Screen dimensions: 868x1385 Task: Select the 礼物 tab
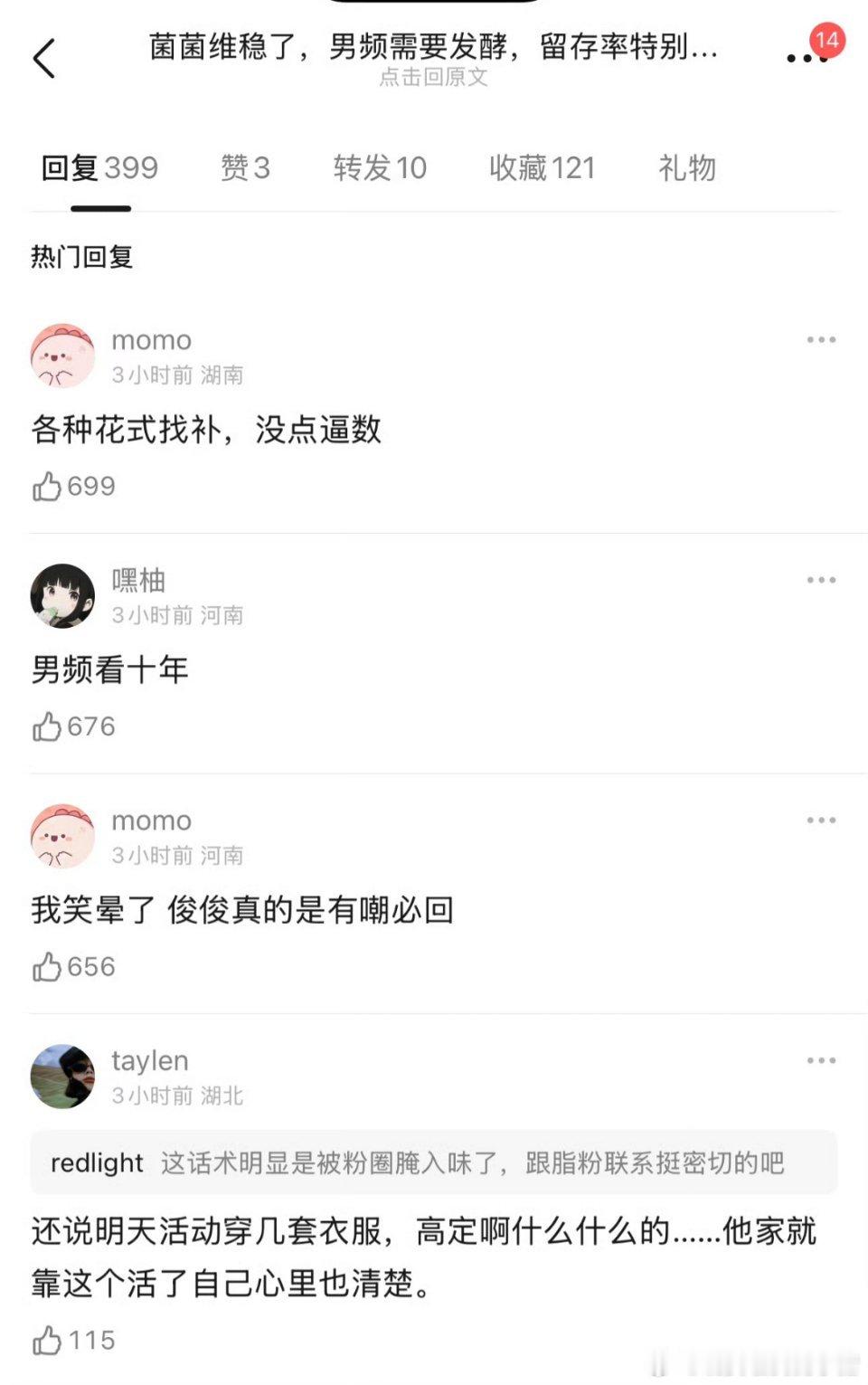pos(686,168)
